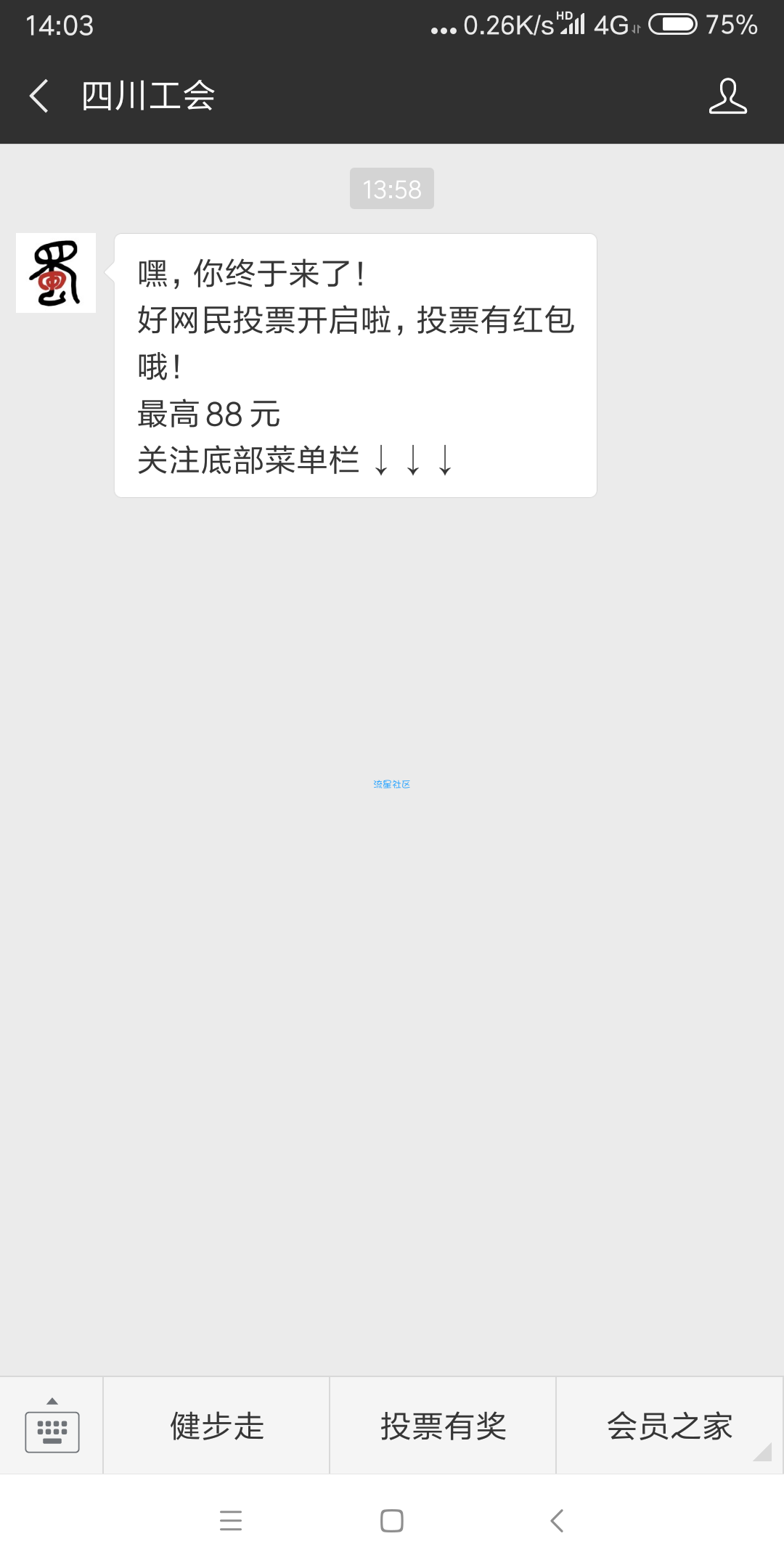Viewport: 784px width, 1568px height.
Task: Tap the system home button
Action: 392,1520
